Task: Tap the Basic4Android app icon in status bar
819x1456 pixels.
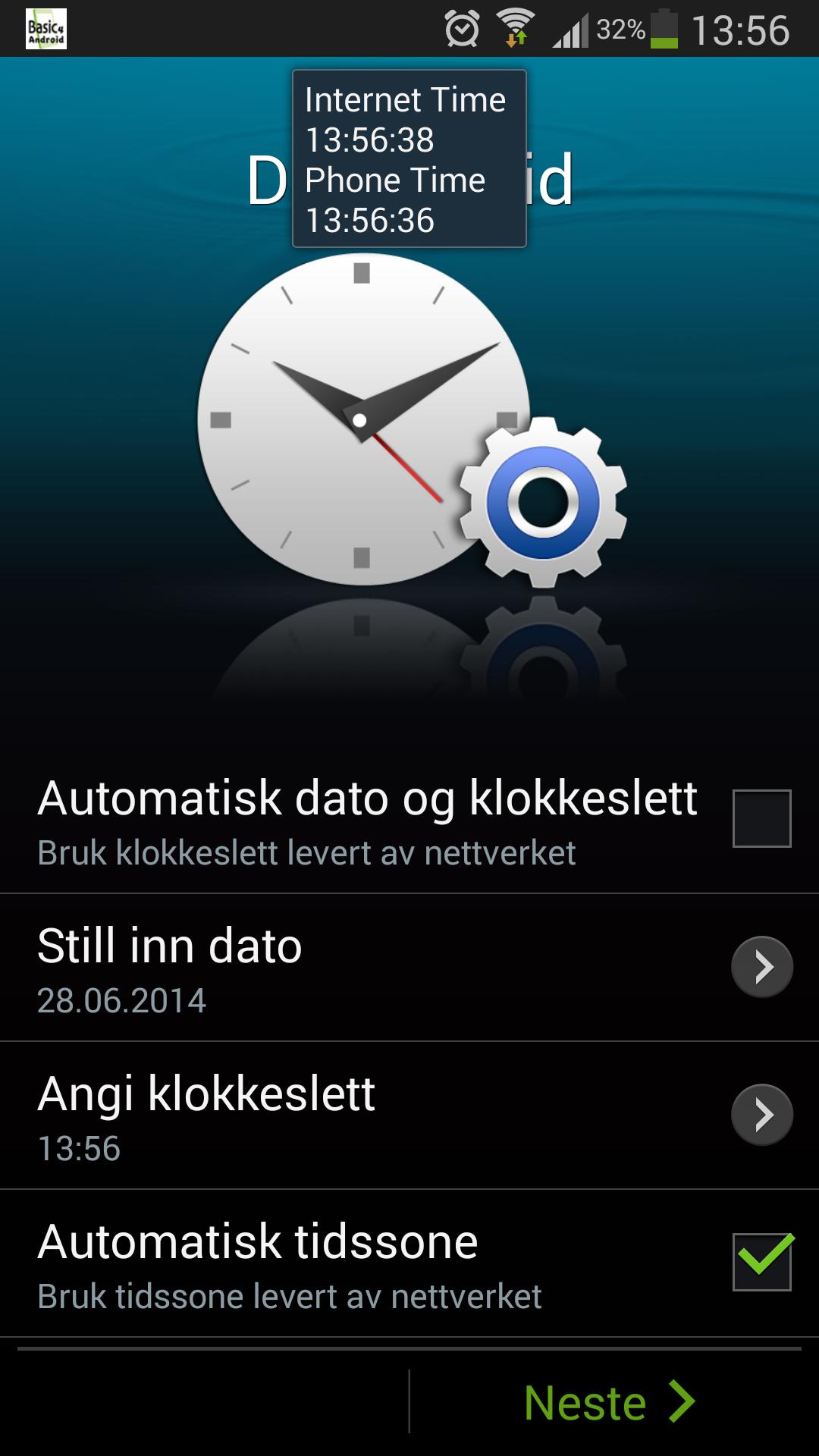Action: click(x=45, y=30)
